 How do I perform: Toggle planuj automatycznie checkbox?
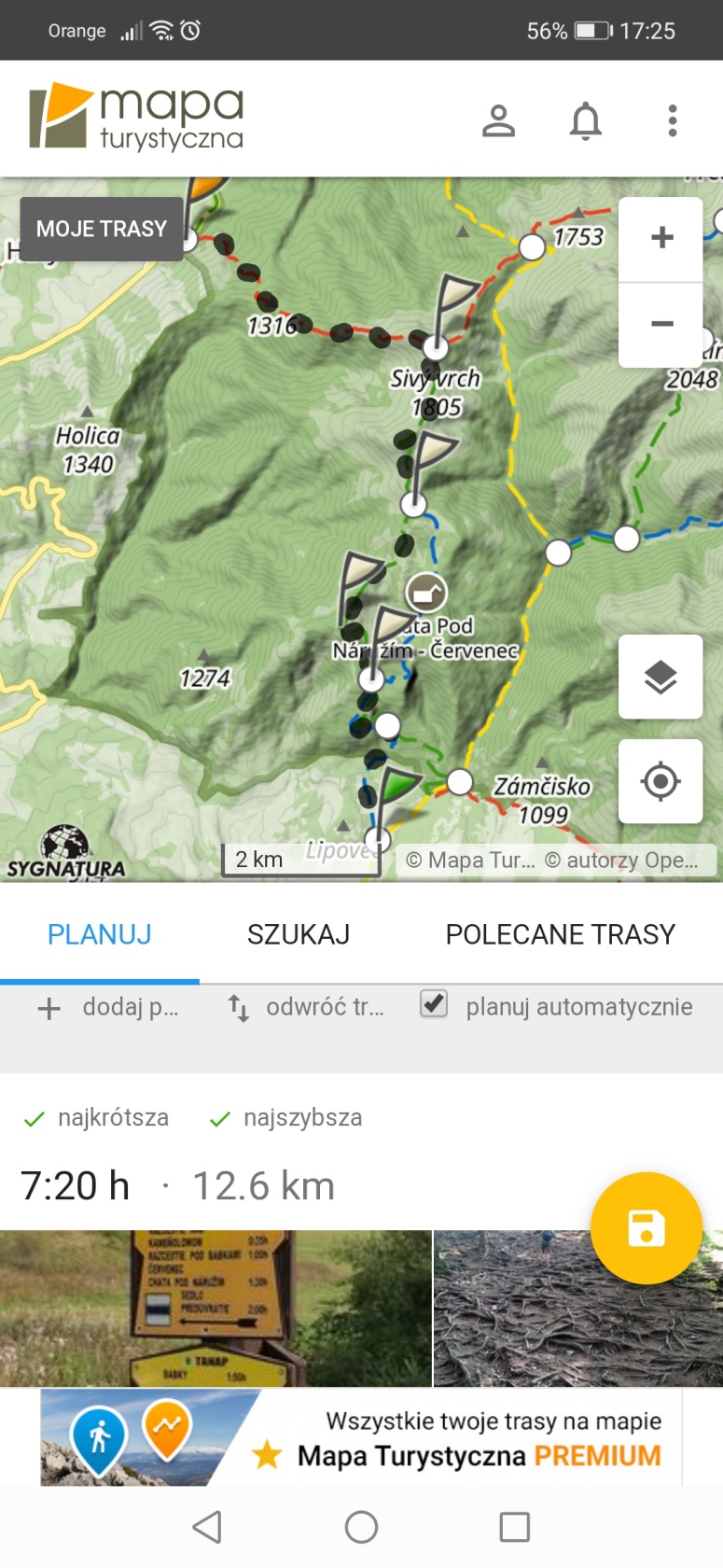pyautogui.click(x=434, y=1004)
